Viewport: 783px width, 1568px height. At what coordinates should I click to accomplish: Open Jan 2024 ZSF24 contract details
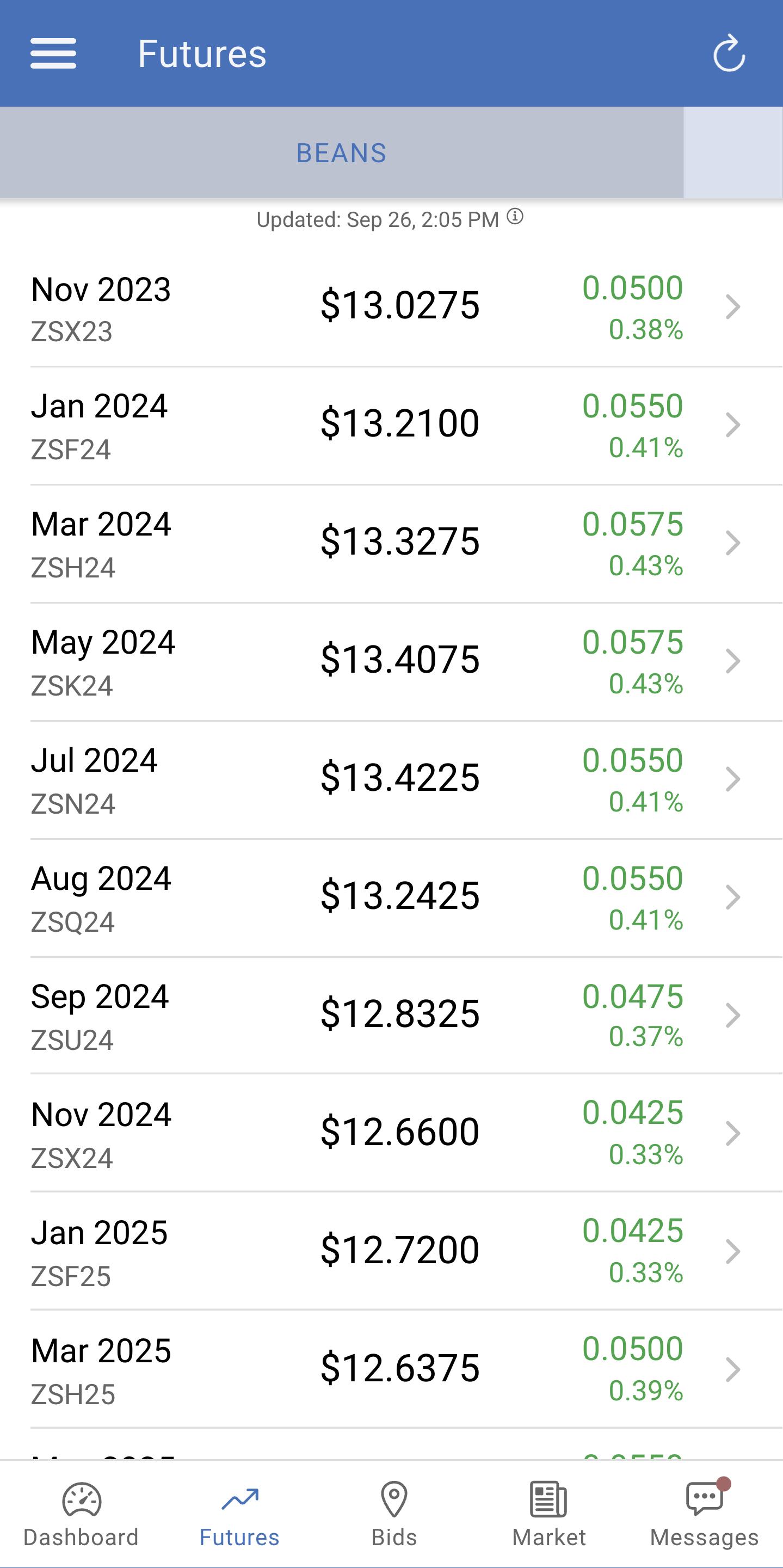[x=391, y=426]
